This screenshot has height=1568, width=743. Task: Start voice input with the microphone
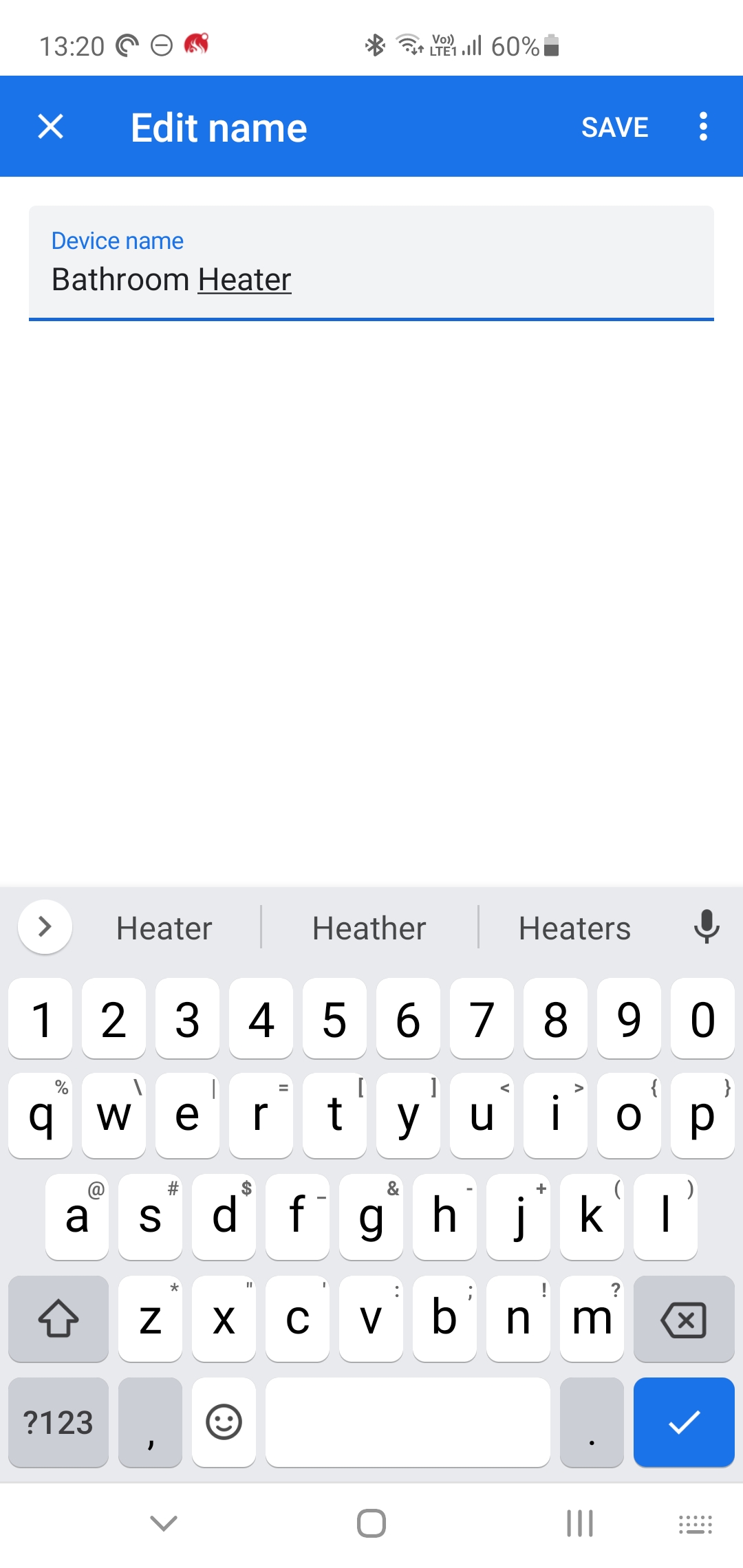pyautogui.click(x=707, y=926)
